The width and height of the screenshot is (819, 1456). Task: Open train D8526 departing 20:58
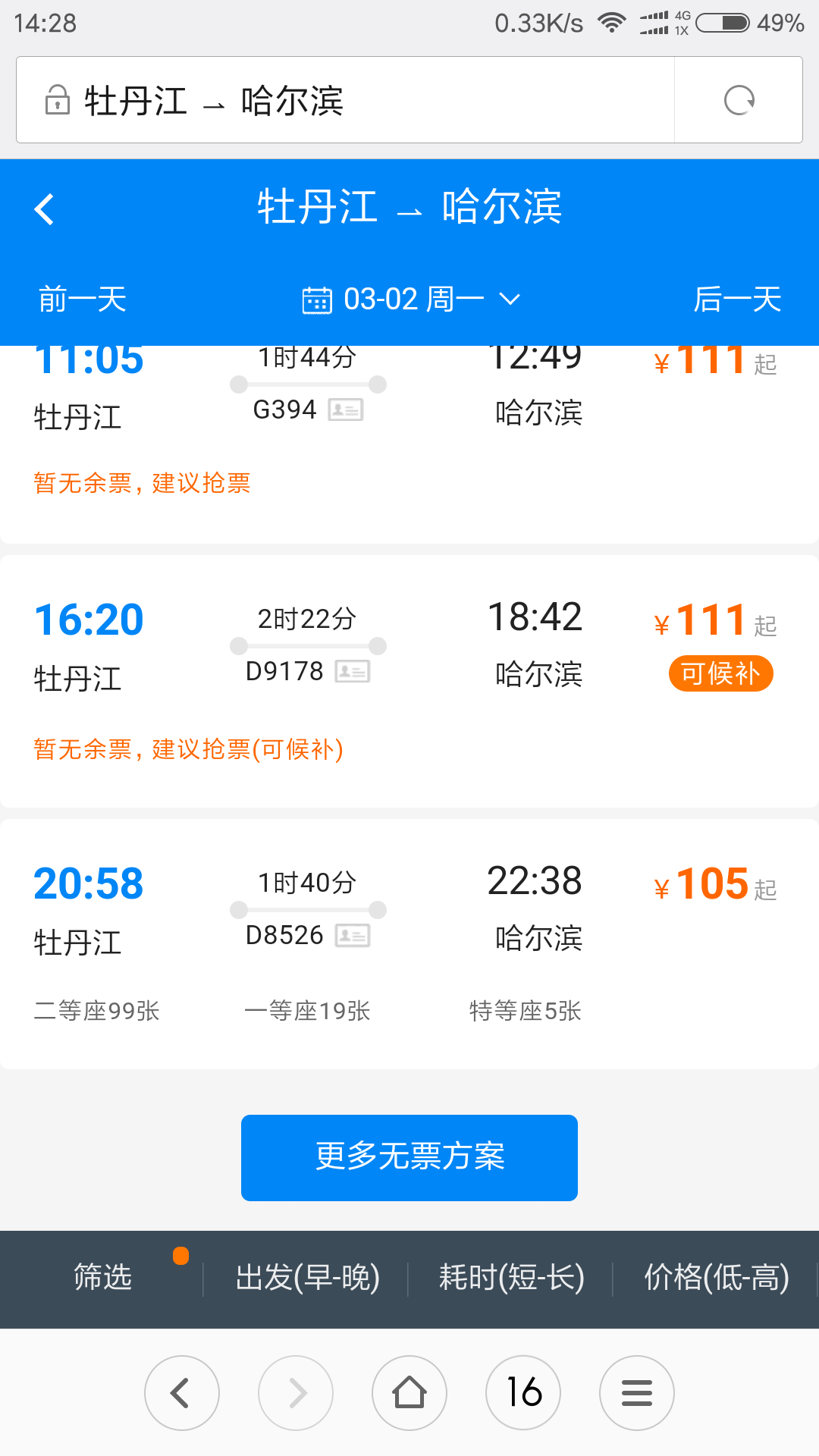click(x=409, y=944)
